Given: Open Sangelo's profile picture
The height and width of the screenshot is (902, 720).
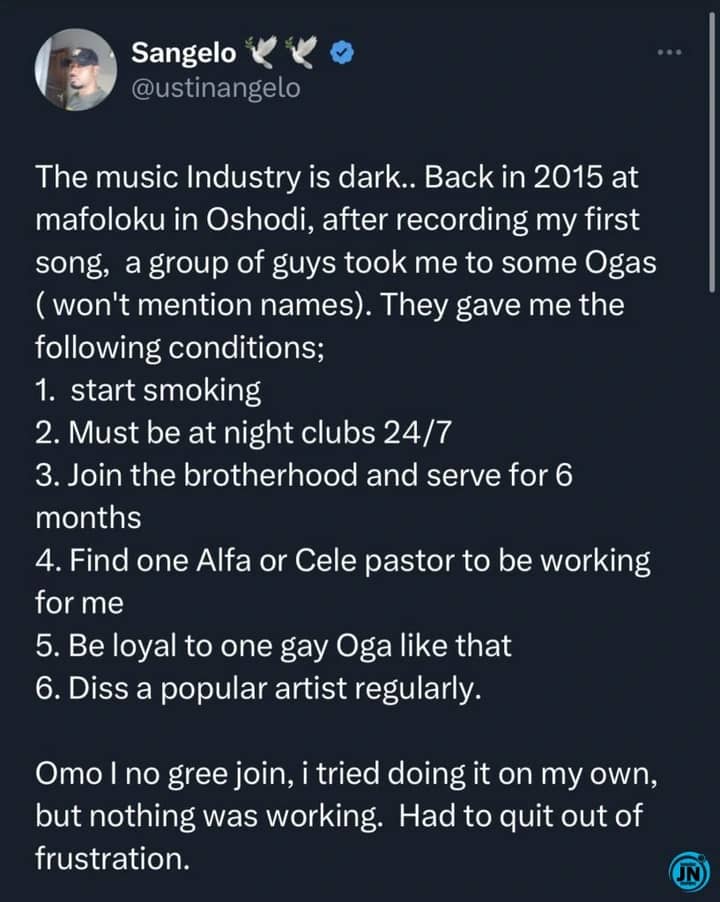Looking at the screenshot, I should pos(74,69).
